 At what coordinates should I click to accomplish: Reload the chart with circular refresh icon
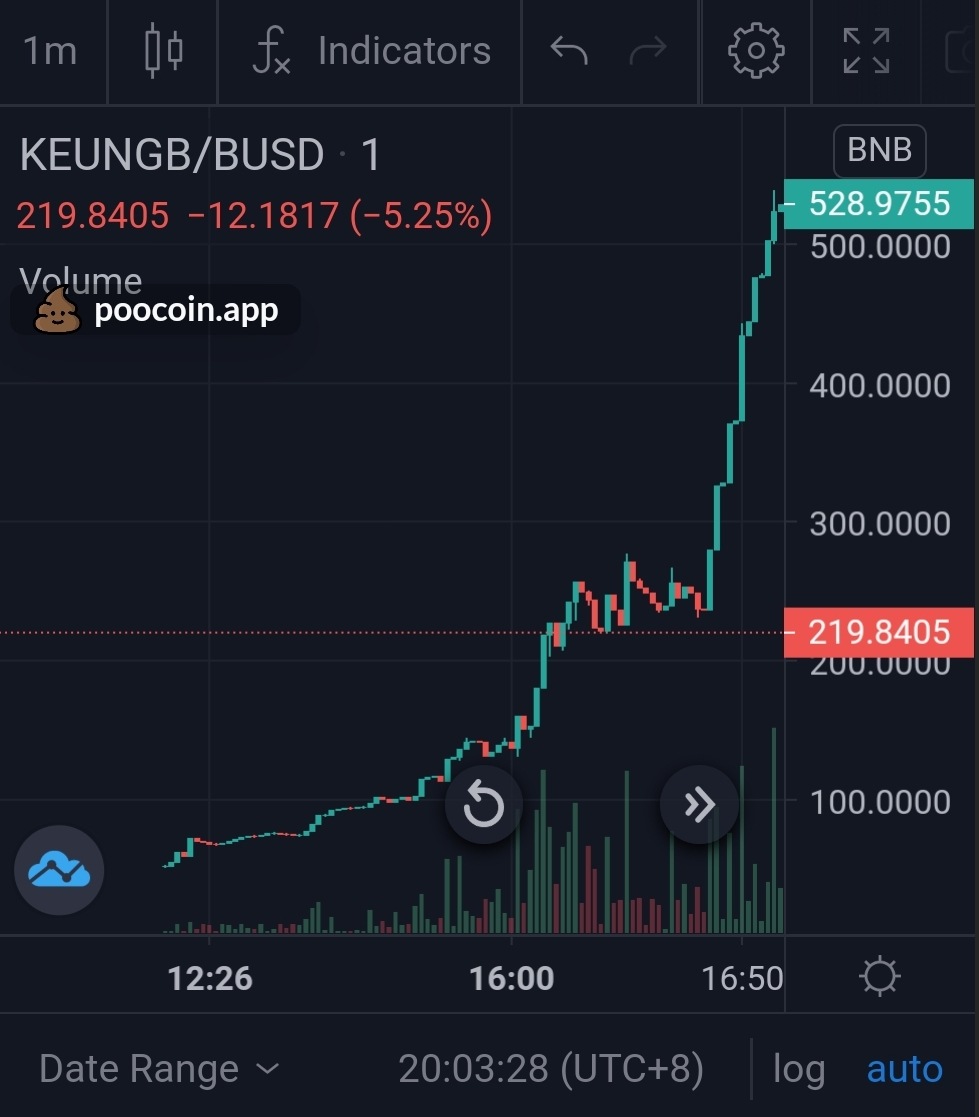(483, 803)
